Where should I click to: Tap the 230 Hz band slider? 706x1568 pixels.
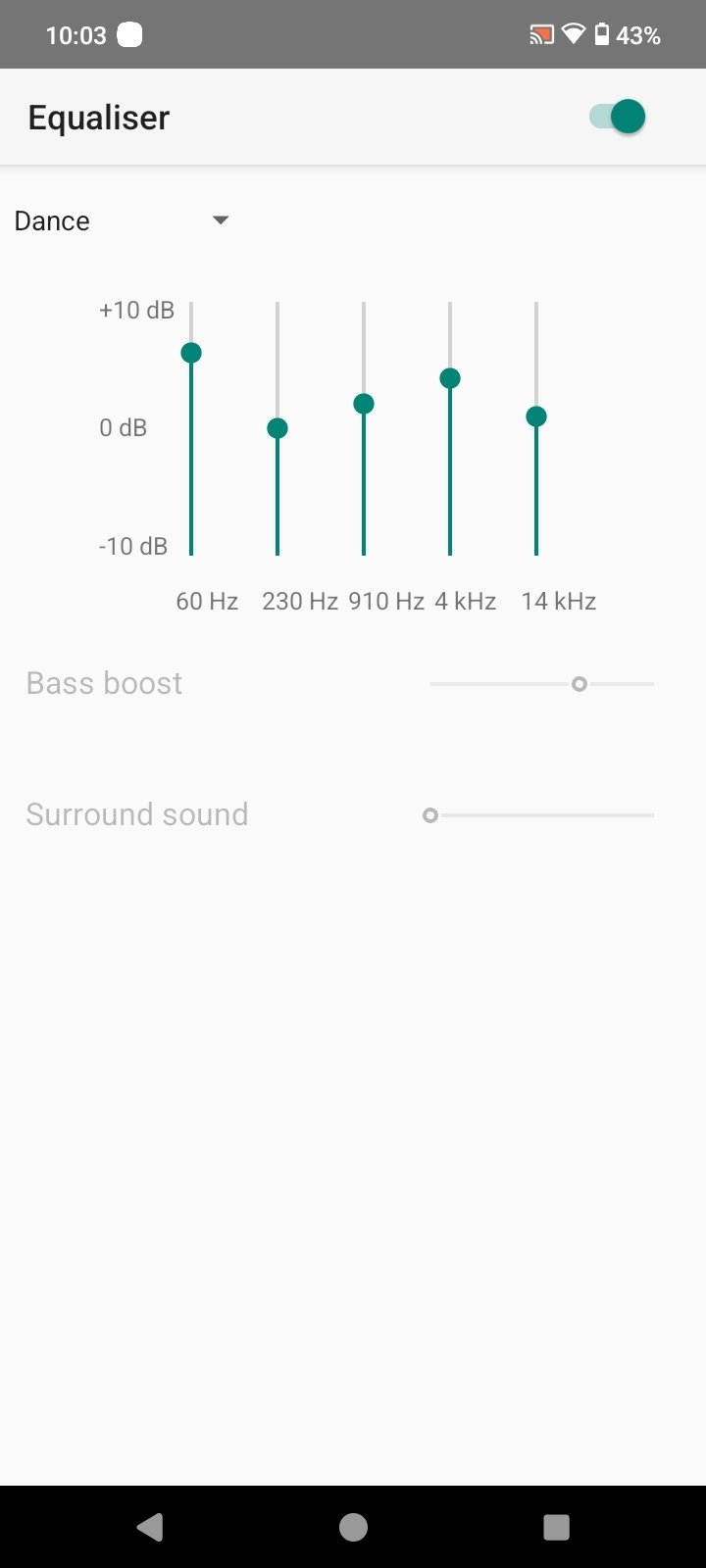(x=277, y=428)
